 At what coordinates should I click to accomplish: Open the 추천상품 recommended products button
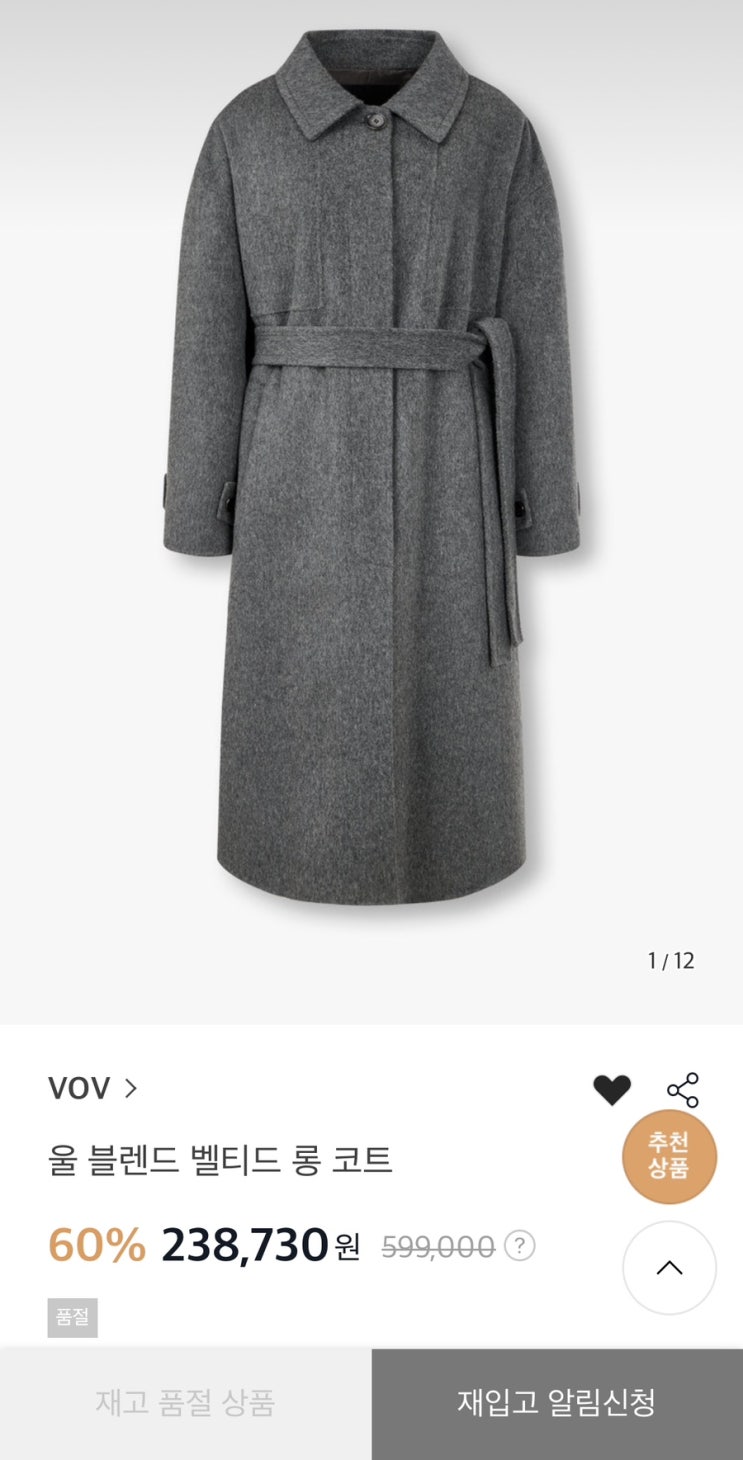pyautogui.click(x=669, y=1157)
